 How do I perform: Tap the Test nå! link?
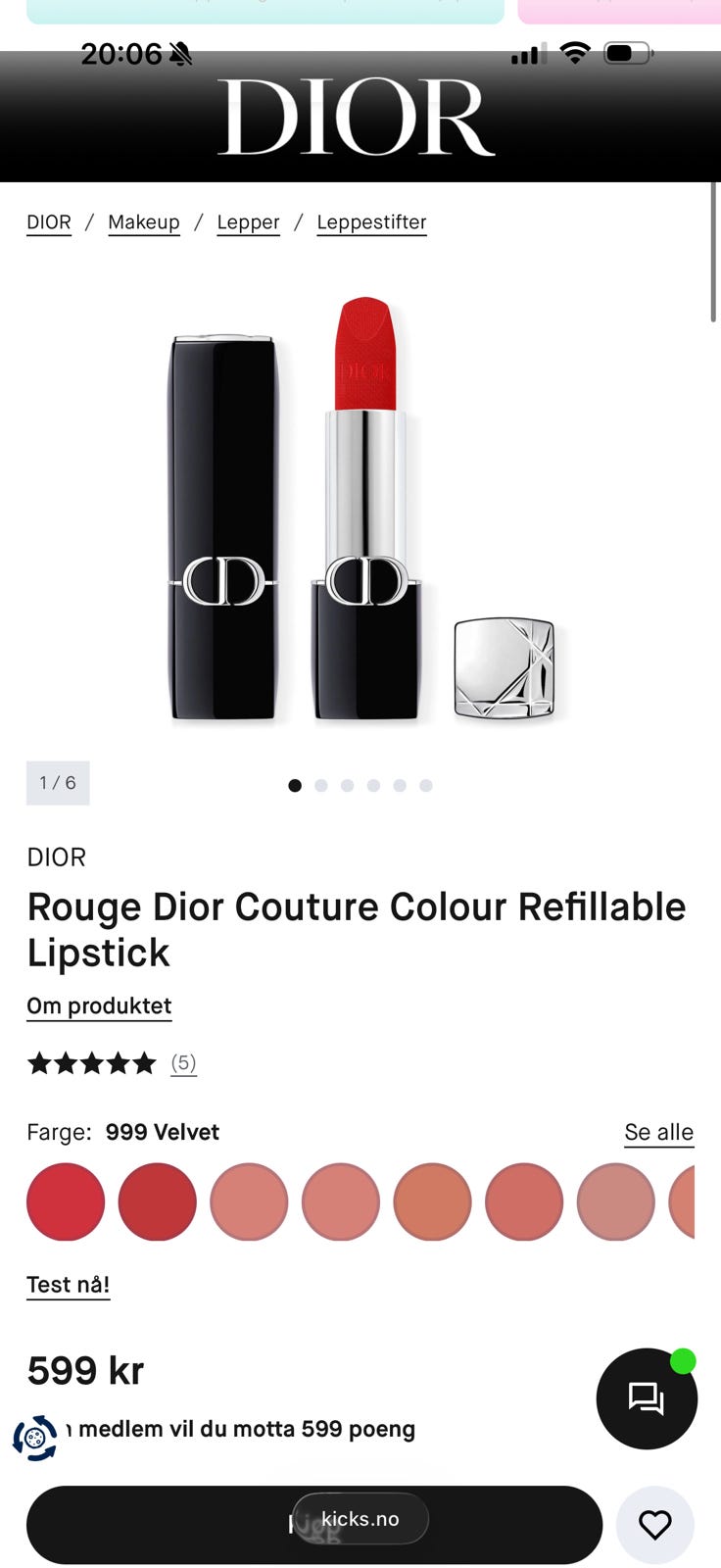[68, 1285]
